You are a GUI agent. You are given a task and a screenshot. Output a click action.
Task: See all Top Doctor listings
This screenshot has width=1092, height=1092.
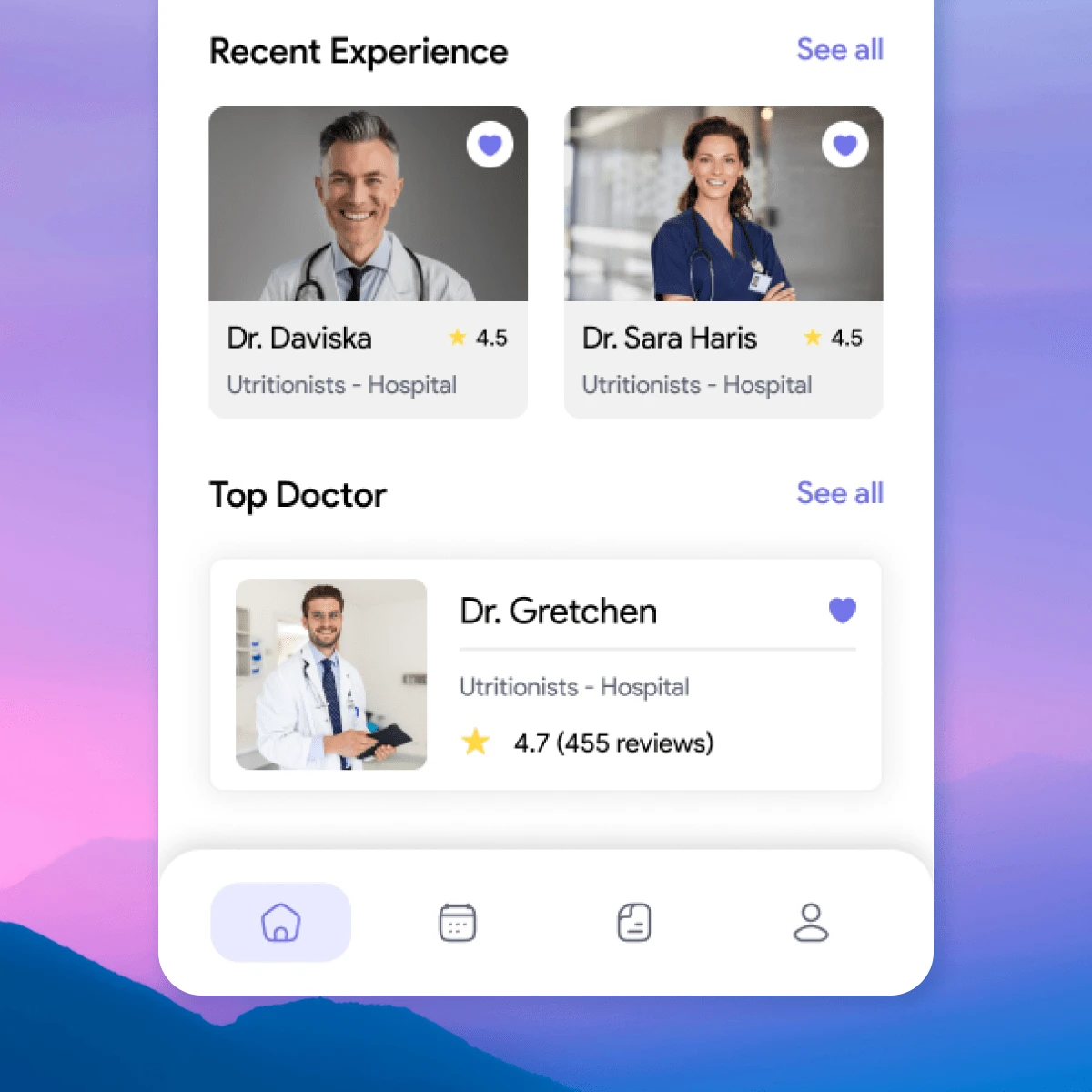[x=839, y=493]
